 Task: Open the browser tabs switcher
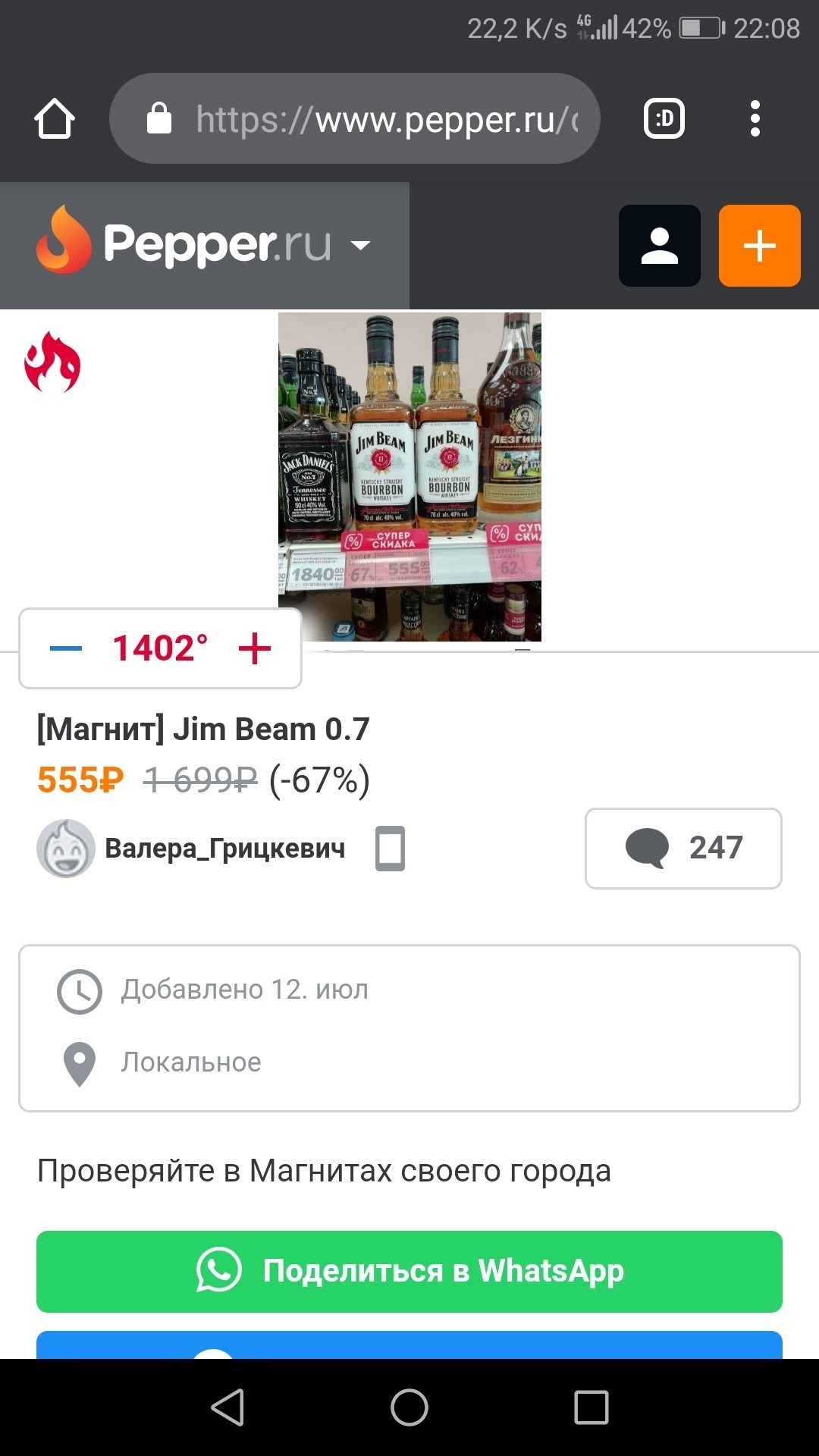pyautogui.click(x=664, y=119)
